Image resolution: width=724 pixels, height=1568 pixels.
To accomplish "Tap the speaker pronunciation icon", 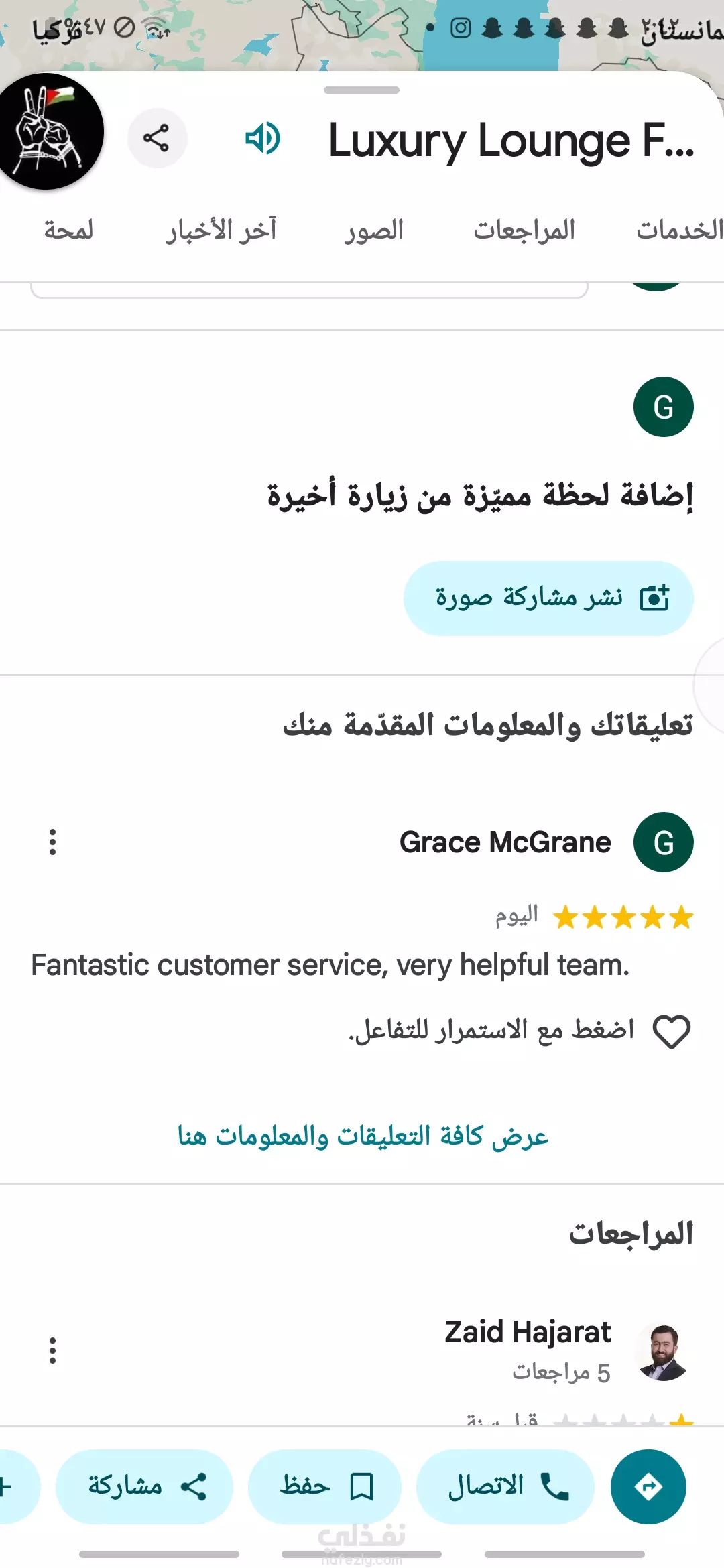I will tap(263, 139).
